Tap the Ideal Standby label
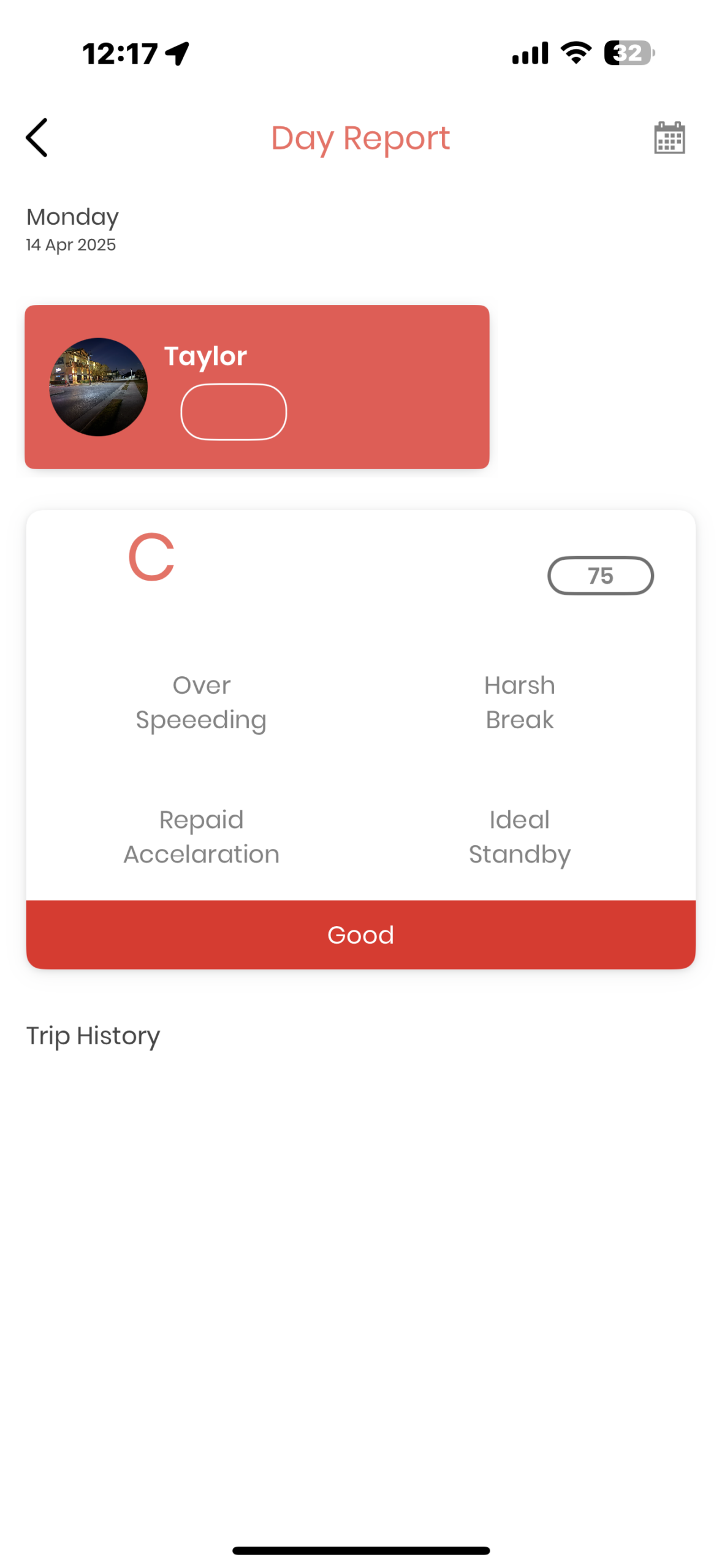722x1568 pixels. [x=519, y=836]
